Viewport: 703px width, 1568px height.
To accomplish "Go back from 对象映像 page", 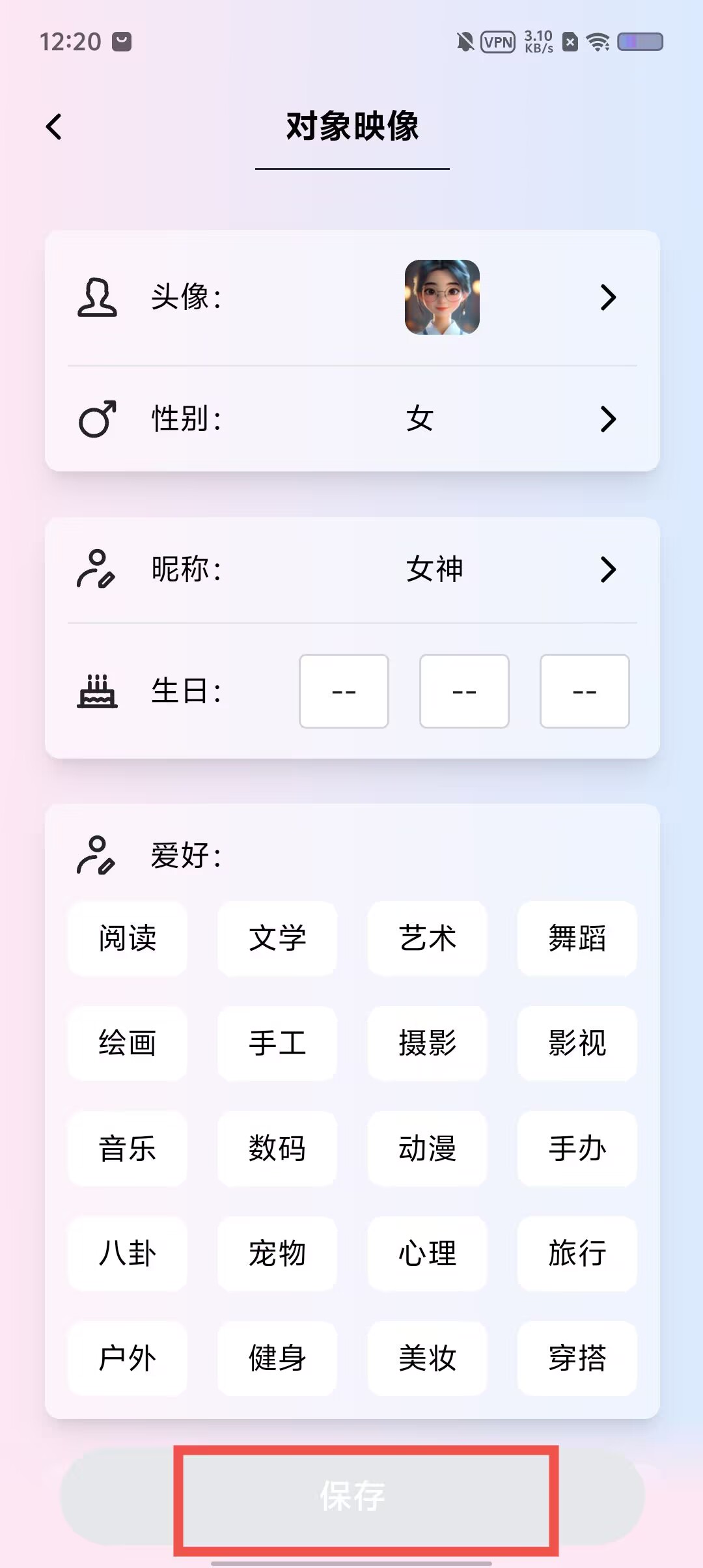I will 55,126.
